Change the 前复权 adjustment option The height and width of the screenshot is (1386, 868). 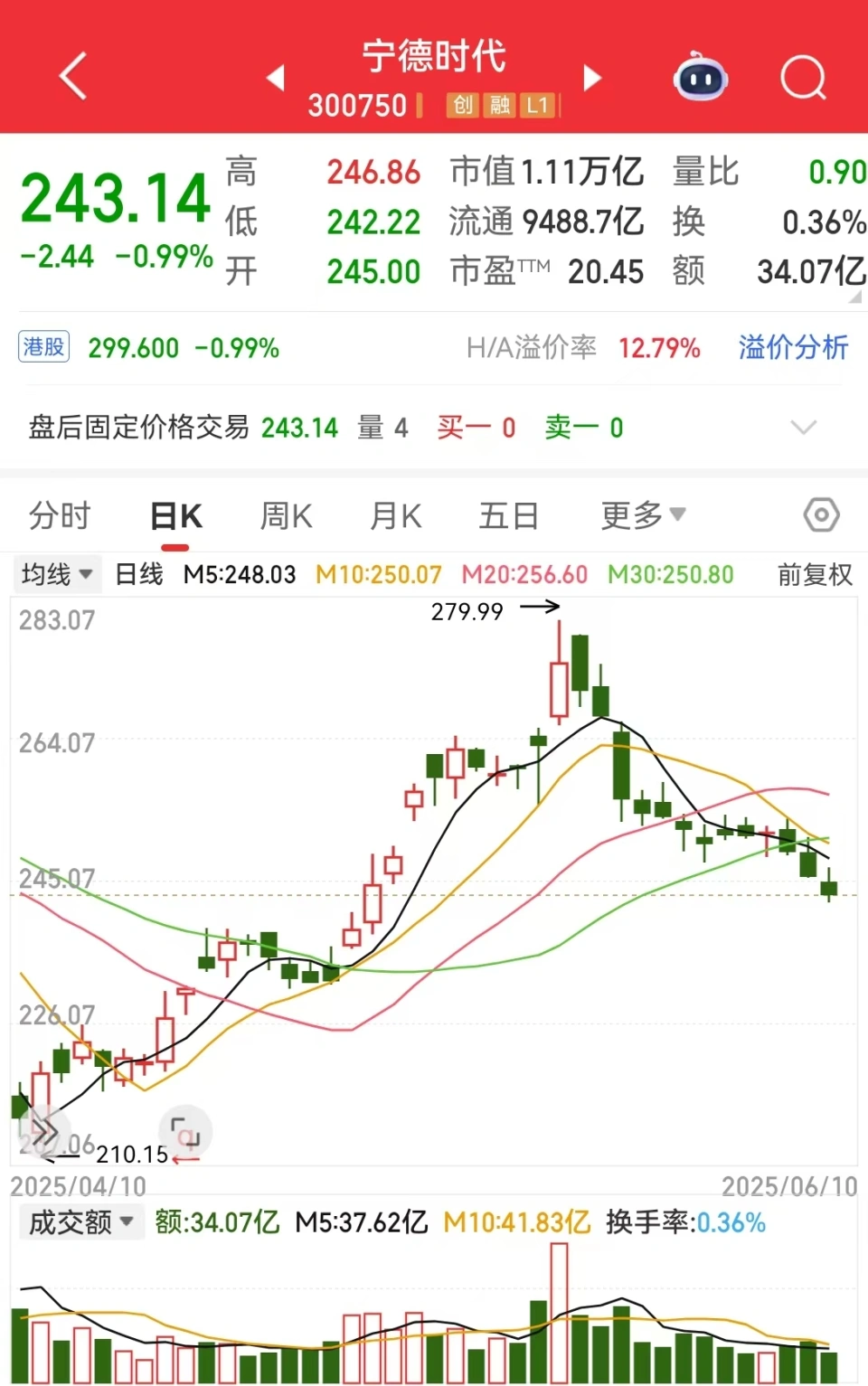(815, 574)
